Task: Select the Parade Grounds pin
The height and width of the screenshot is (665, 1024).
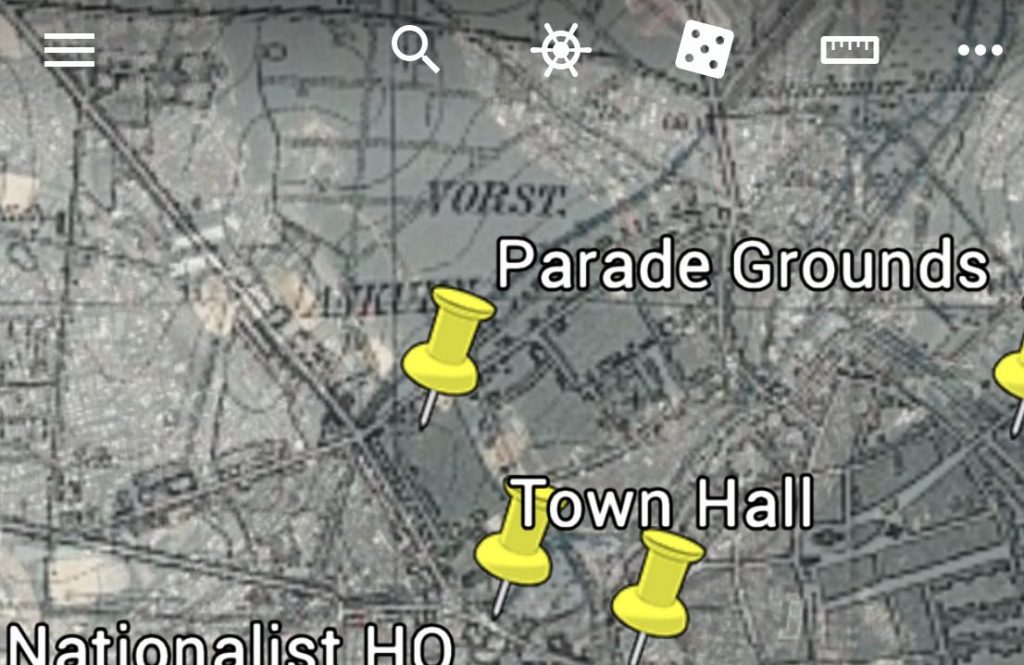Action: point(447,345)
